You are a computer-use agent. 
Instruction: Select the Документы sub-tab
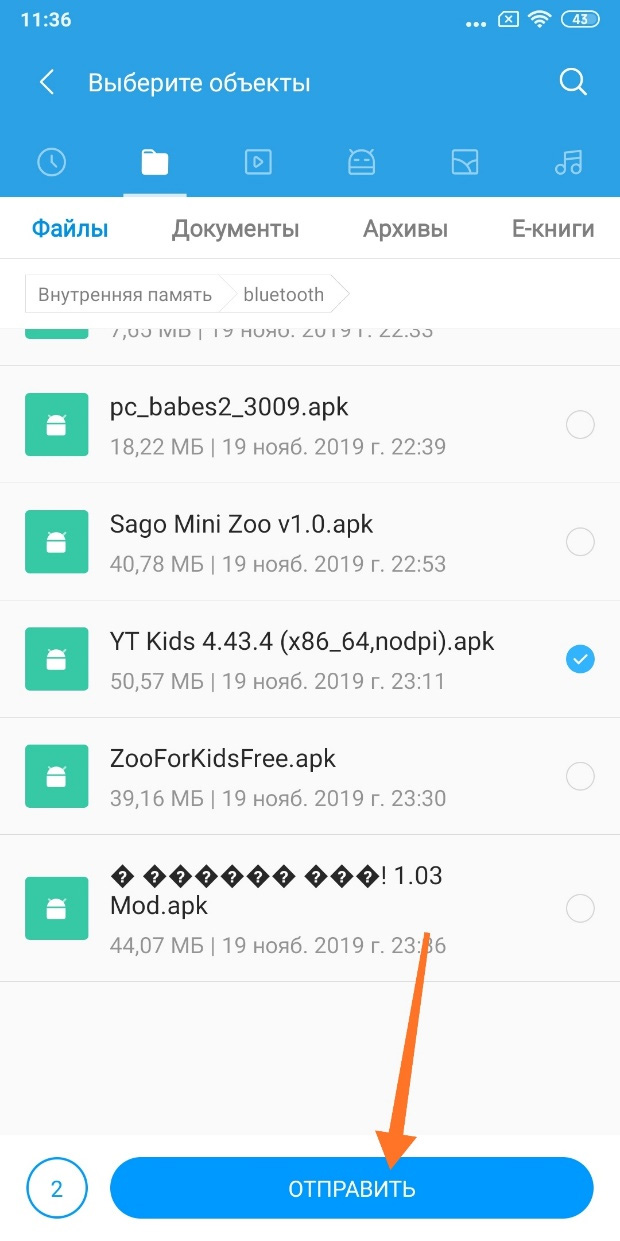[235, 229]
